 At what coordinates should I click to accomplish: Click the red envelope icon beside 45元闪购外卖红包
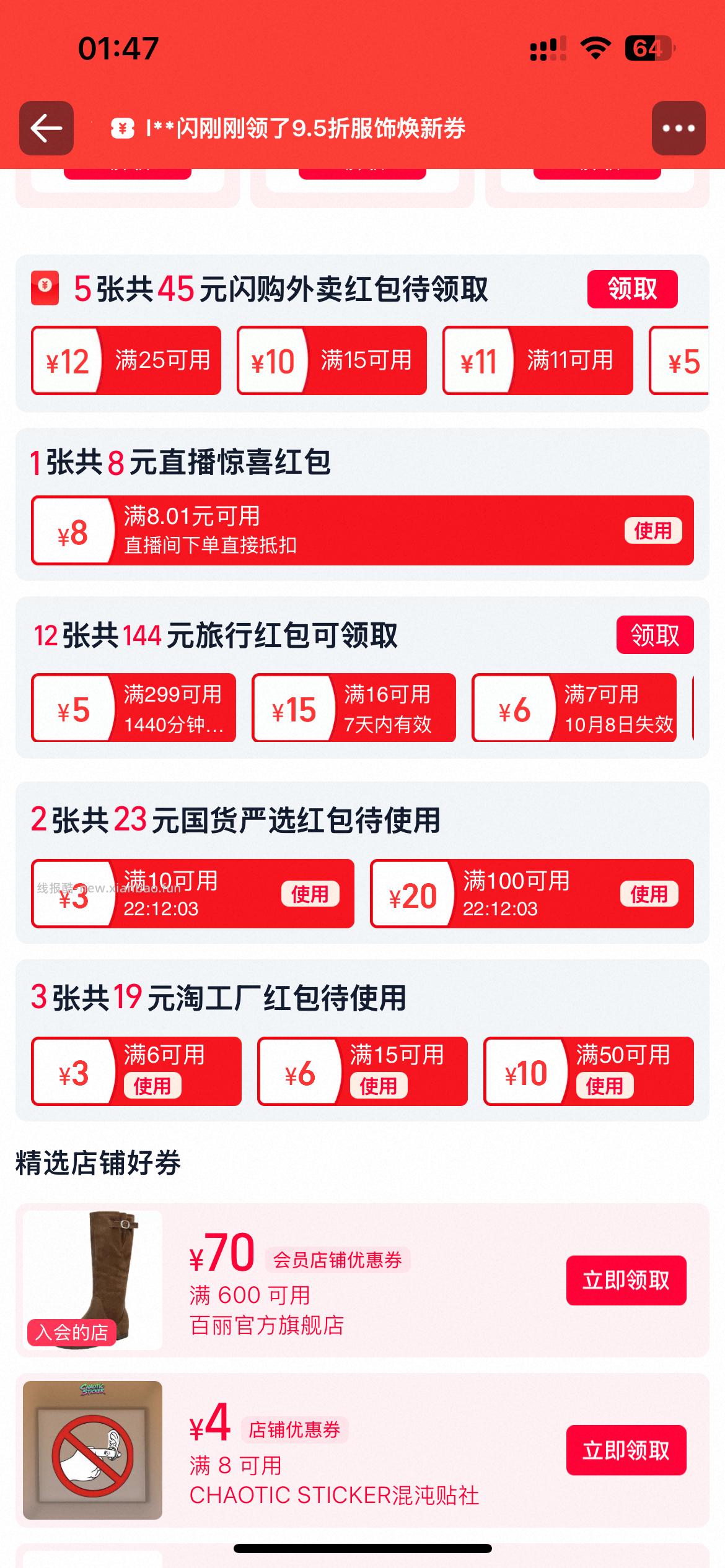[x=43, y=289]
